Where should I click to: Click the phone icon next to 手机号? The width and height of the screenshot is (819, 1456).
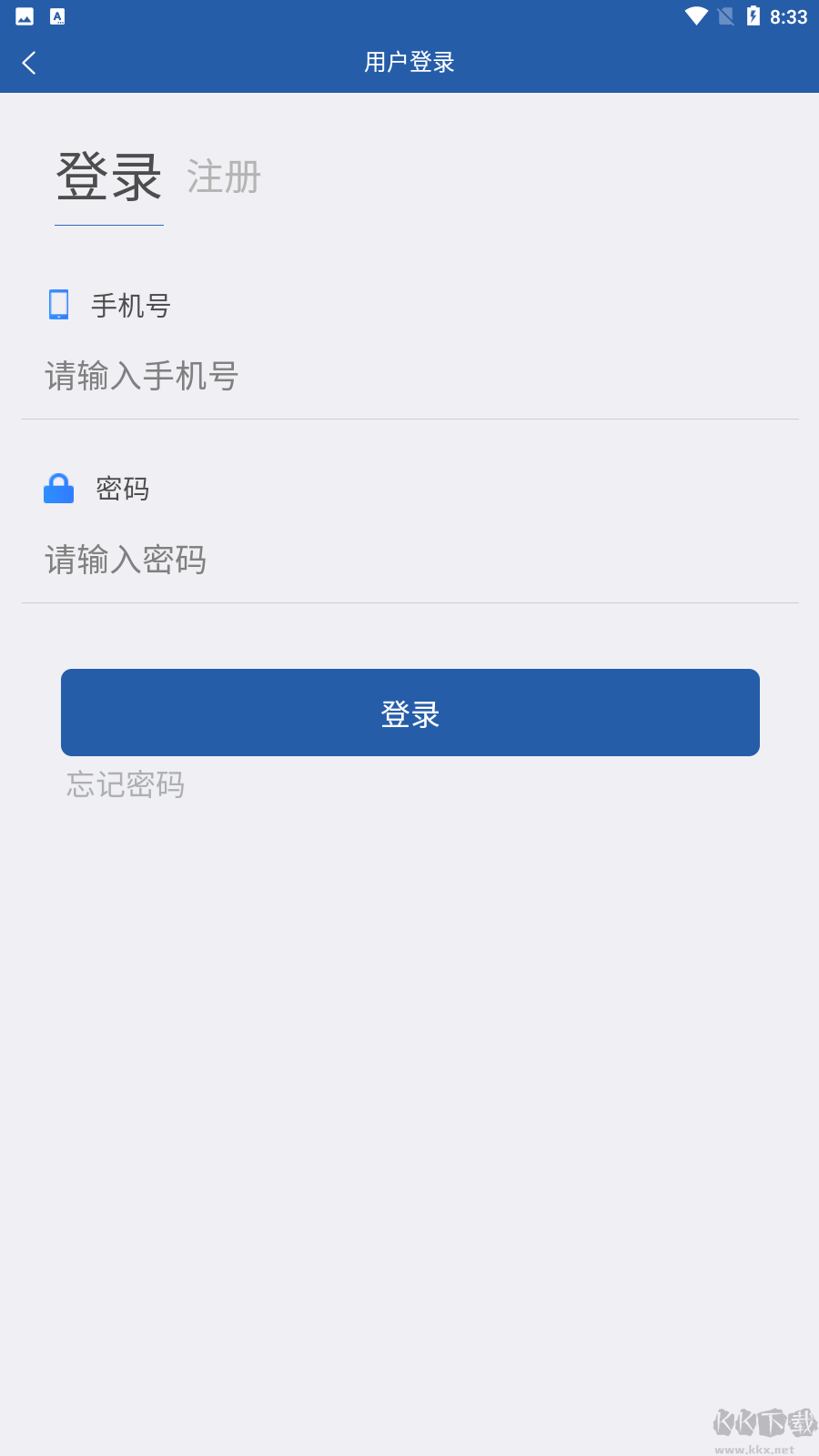pyautogui.click(x=58, y=305)
